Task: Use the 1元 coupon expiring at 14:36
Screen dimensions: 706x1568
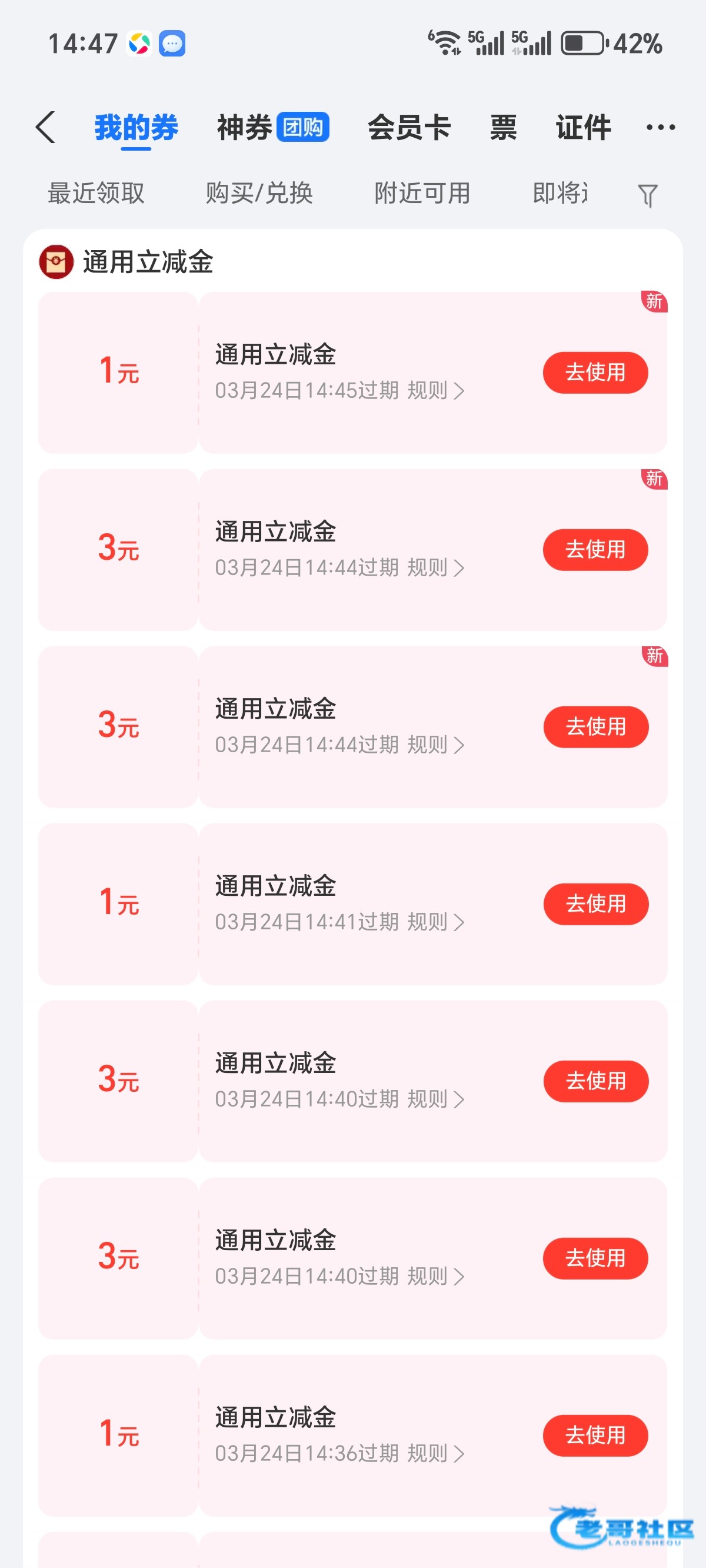Action: tap(595, 1436)
